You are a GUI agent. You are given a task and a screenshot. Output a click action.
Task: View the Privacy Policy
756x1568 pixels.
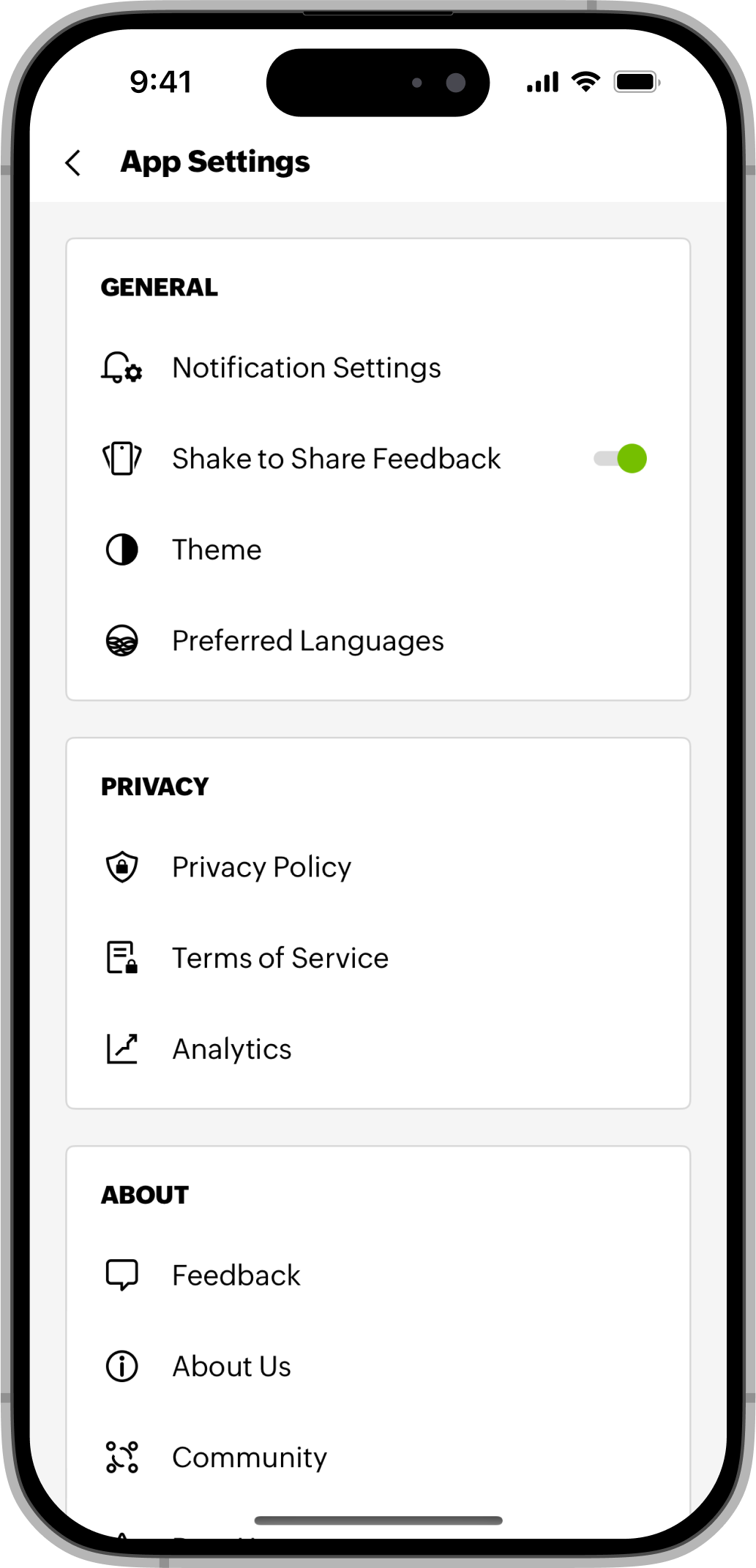(261, 867)
